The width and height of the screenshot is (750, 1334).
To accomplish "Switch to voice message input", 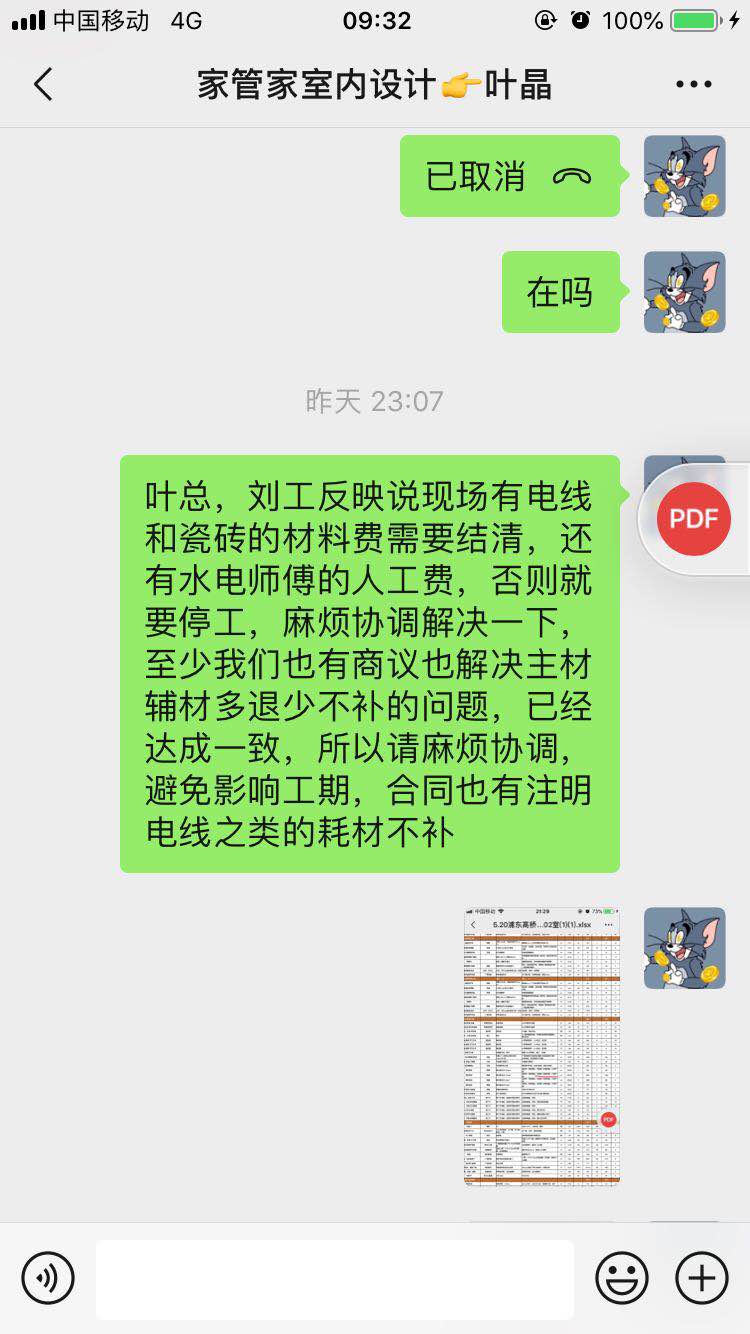I will (48, 1278).
